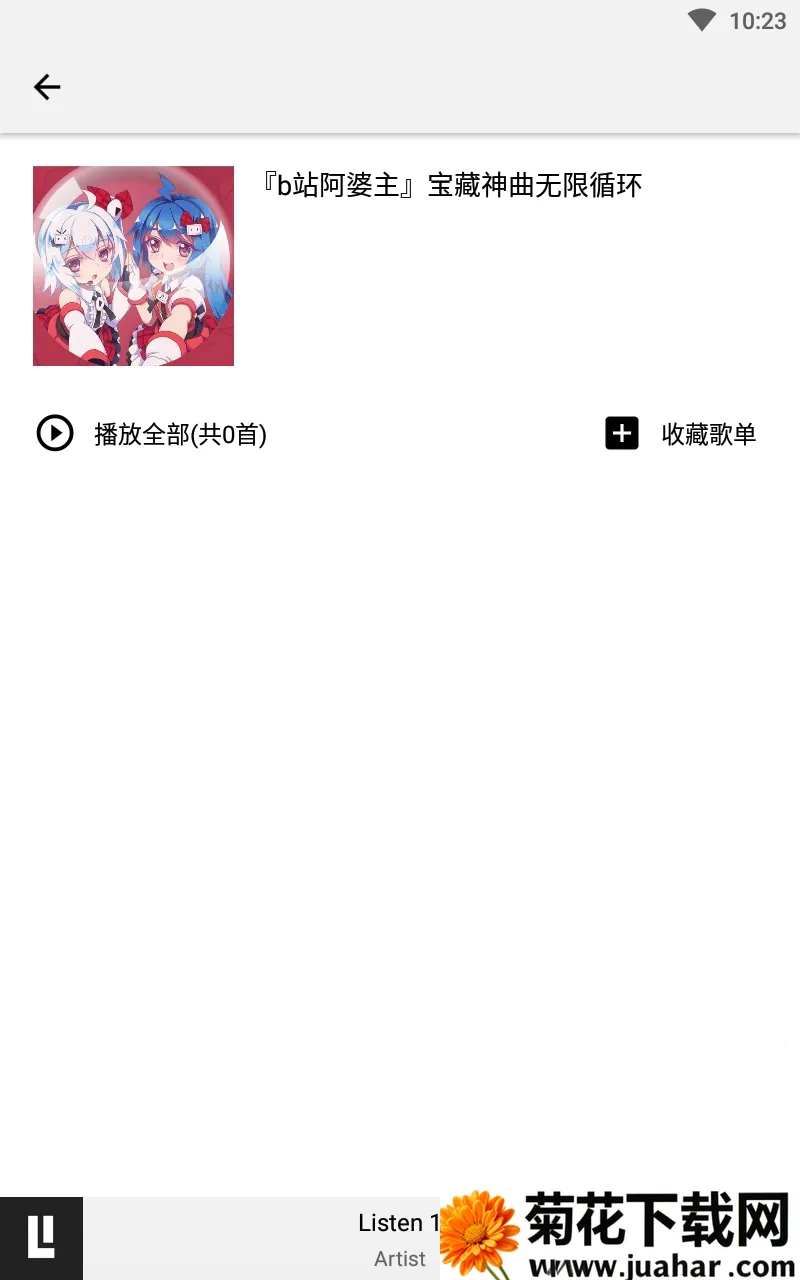Tap the 10:23 clock in the status bar

(758, 21)
